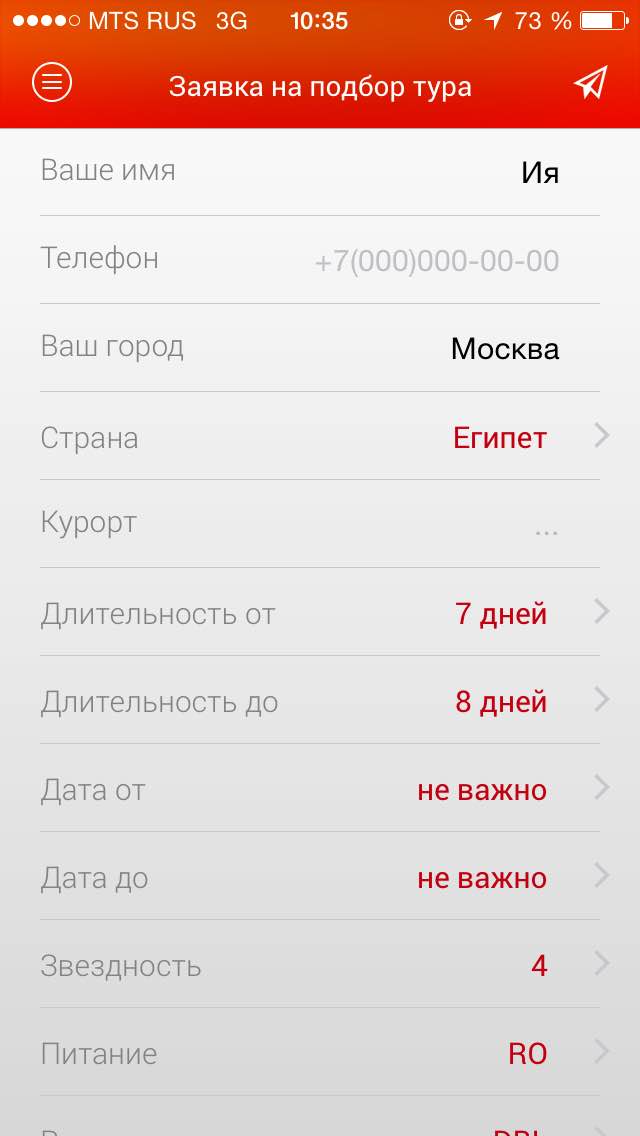This screenshot has width=640, height=1136.
Task: Open the hamburger menu
Action: 52,83
